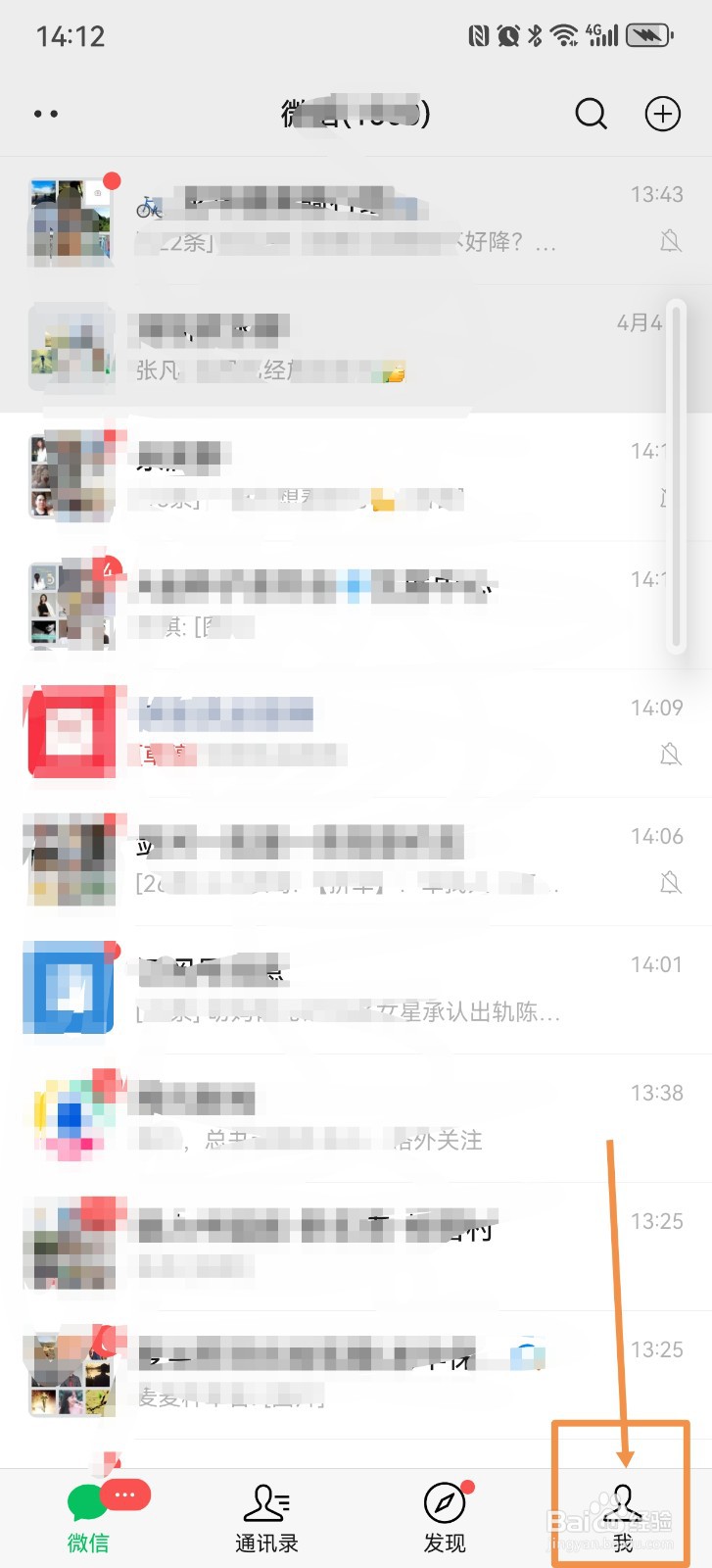This screenshot has width=712, height=1568.
Task: Open the search icon at the top
Action: [592, 114]
